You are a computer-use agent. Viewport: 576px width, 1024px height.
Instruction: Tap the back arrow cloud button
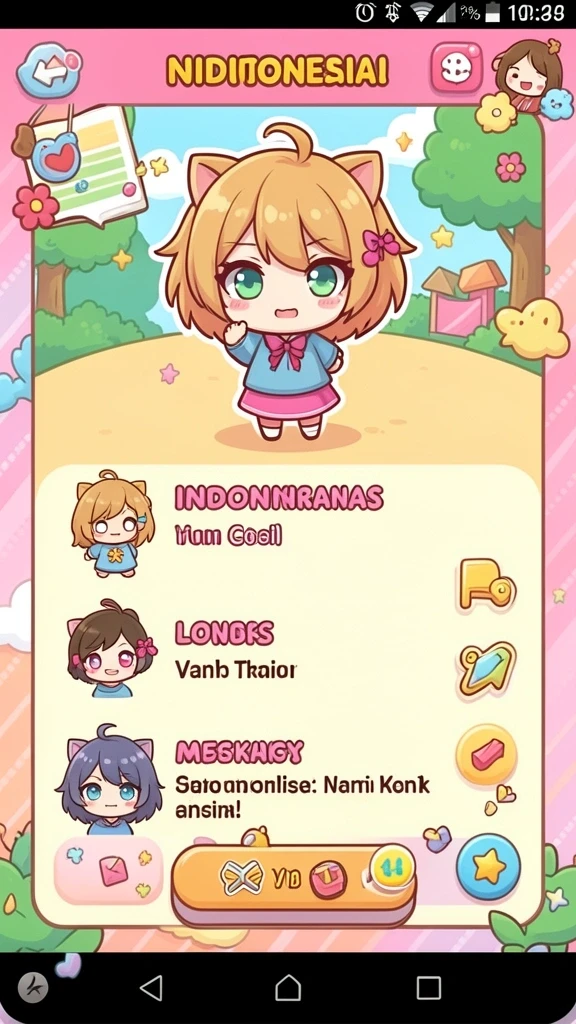49,71
